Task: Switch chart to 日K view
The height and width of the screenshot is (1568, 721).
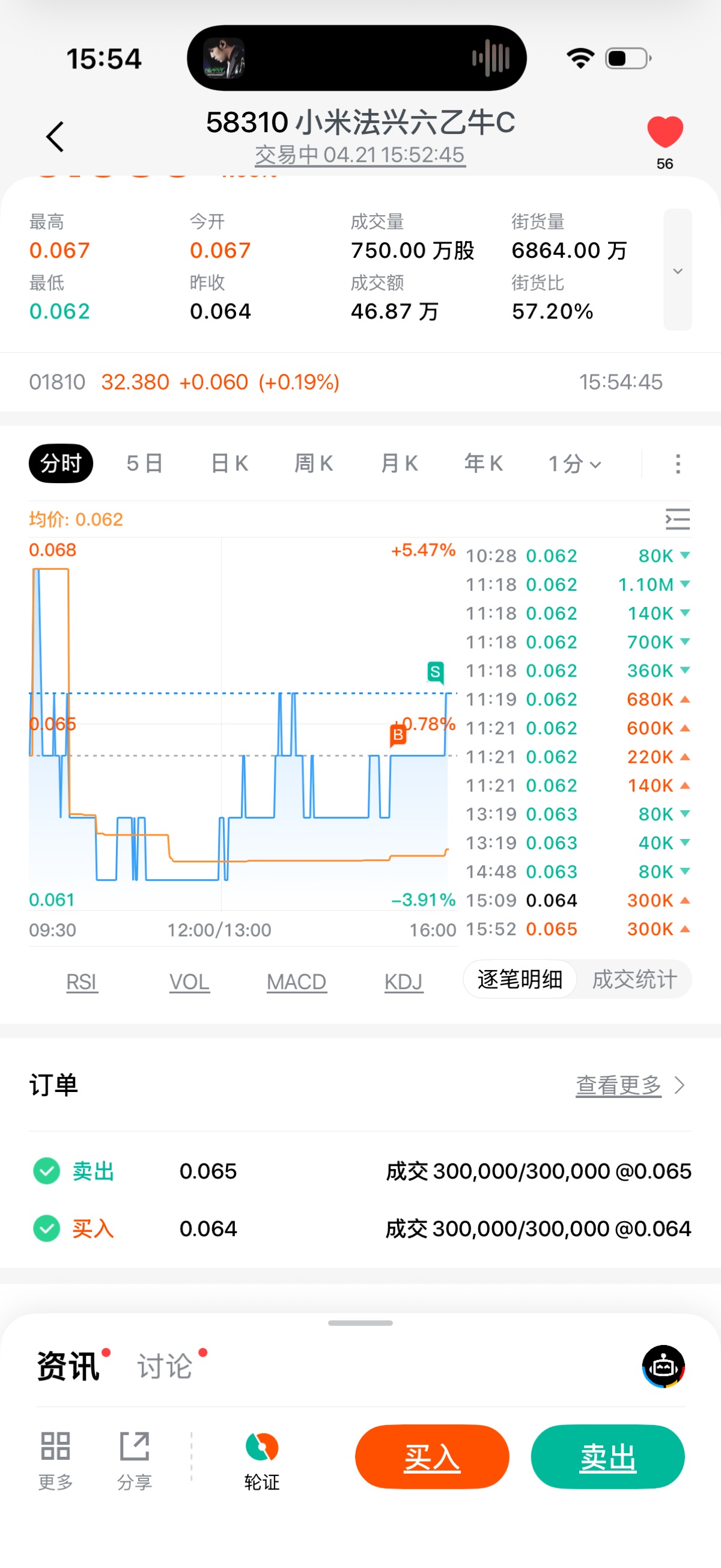Action: point(230,464)
